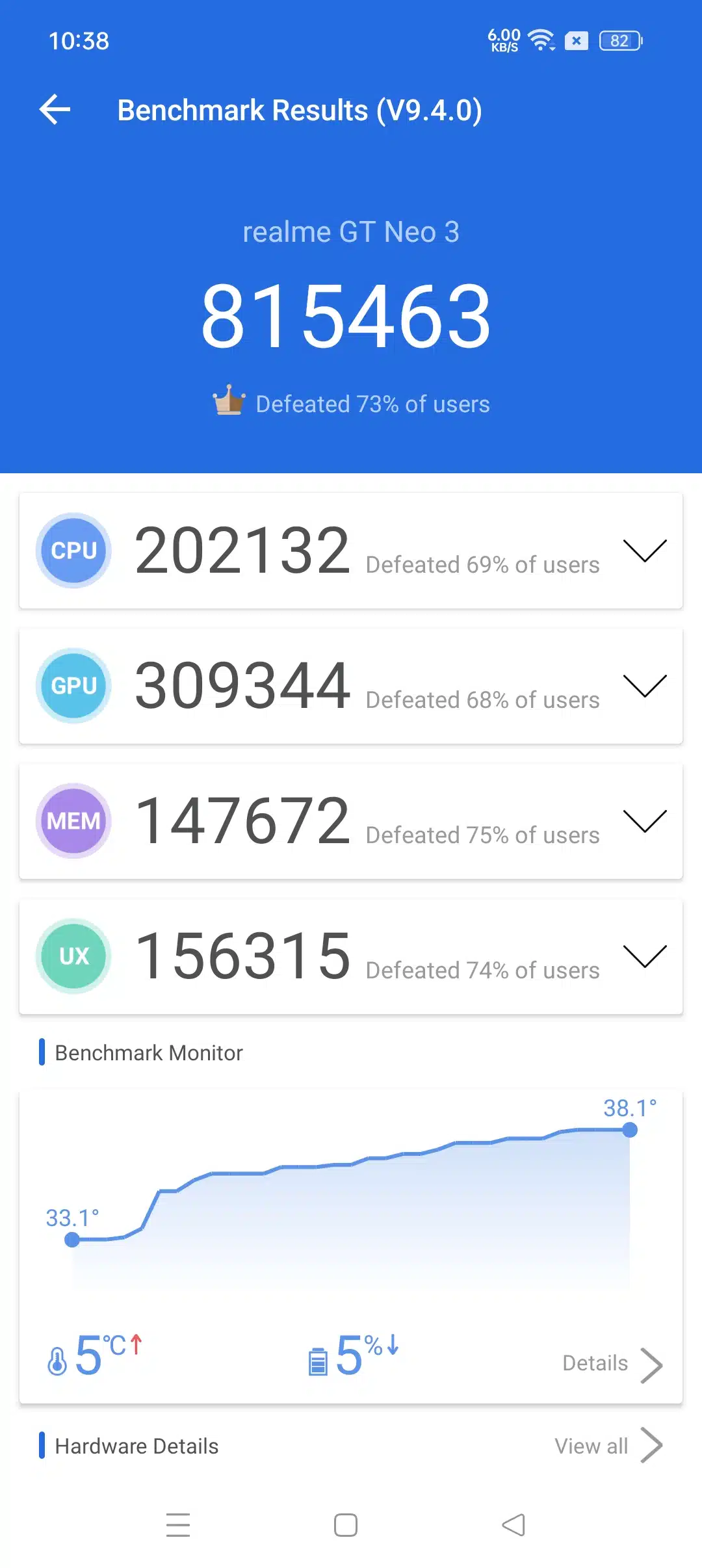Expand the GPU score breakdown
The height and width of the screenshot is (1568, 702).
[x=644, y=686]
